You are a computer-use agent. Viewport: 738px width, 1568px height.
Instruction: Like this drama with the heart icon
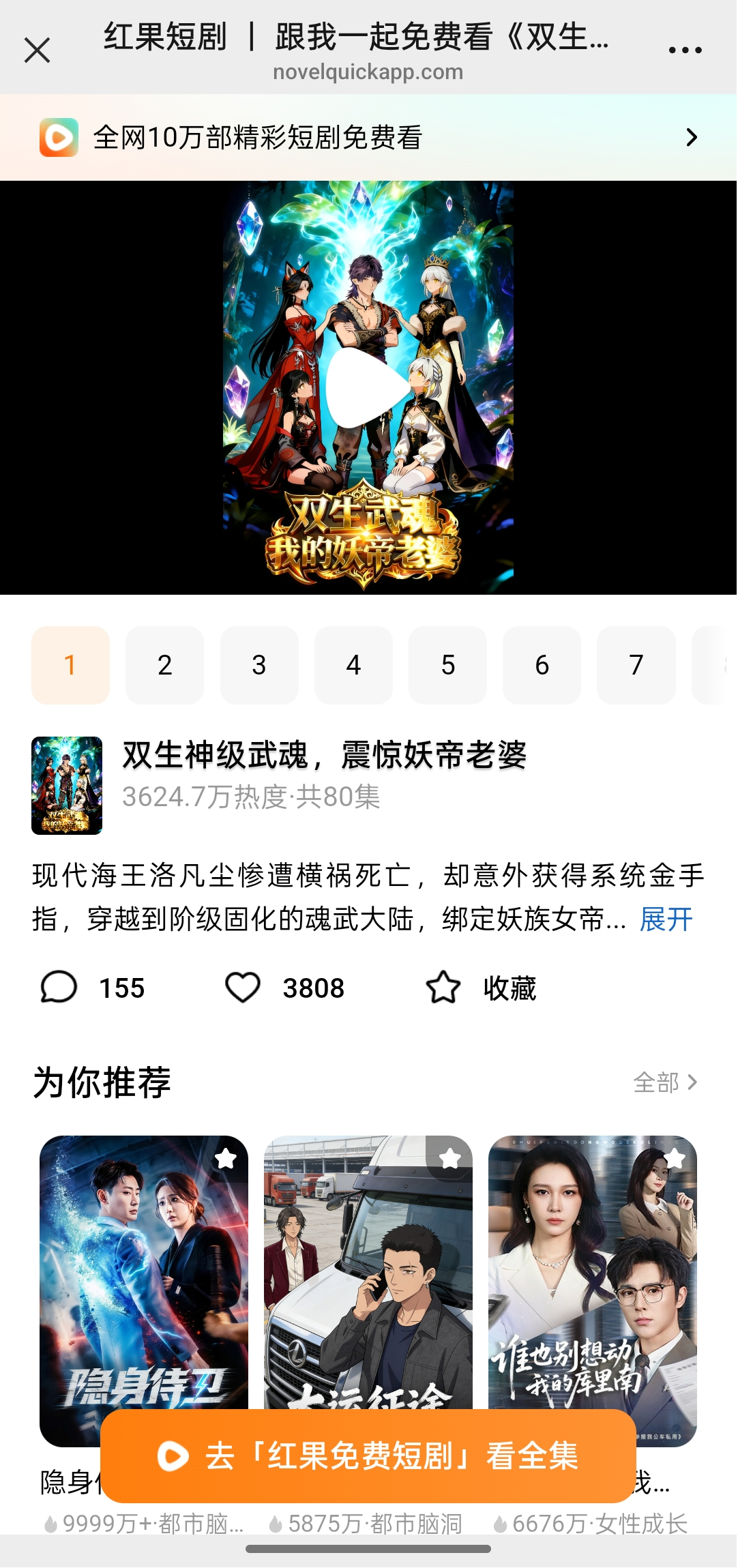click(x=243, y=988)
